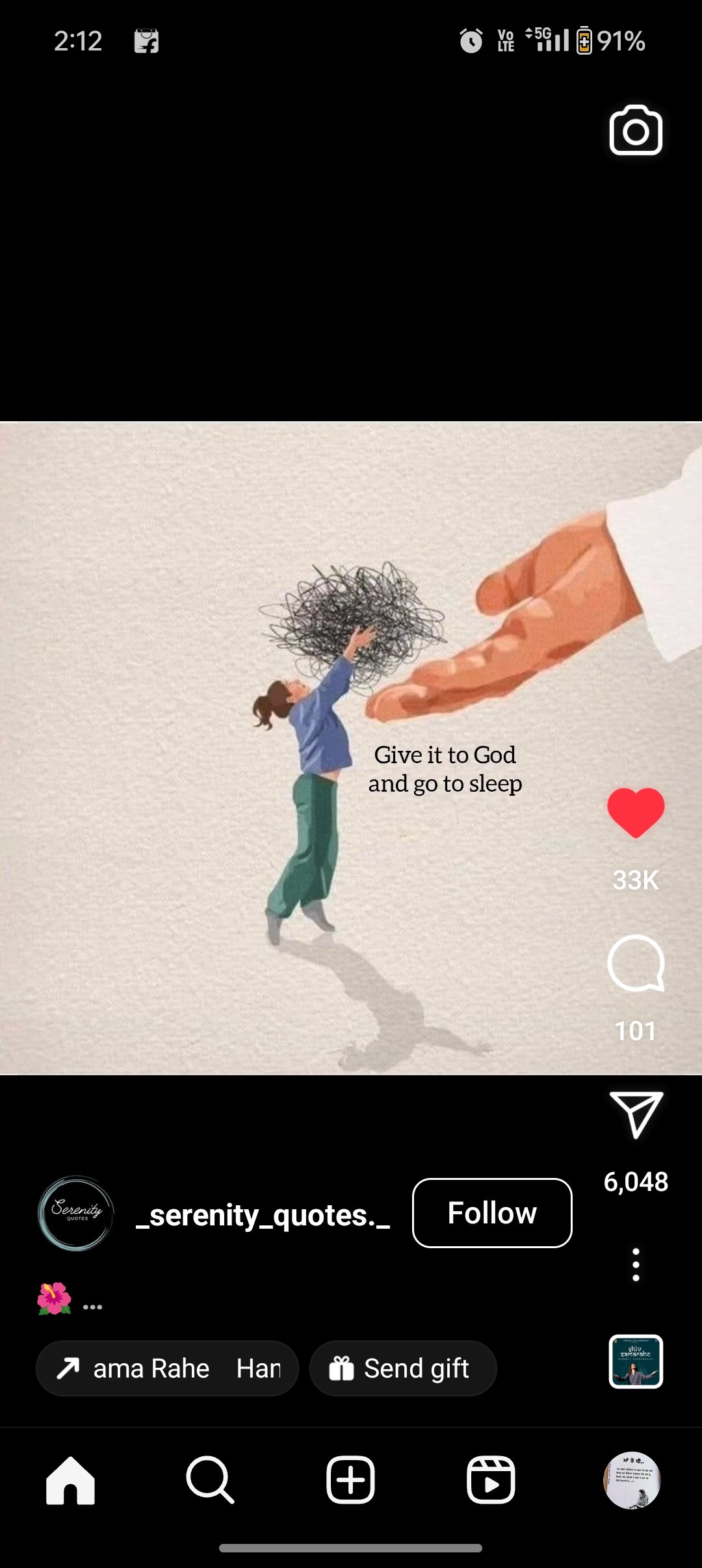702x1568 pixels.
Task: Tap the Send gift button
Action: tap(403, 1368)
